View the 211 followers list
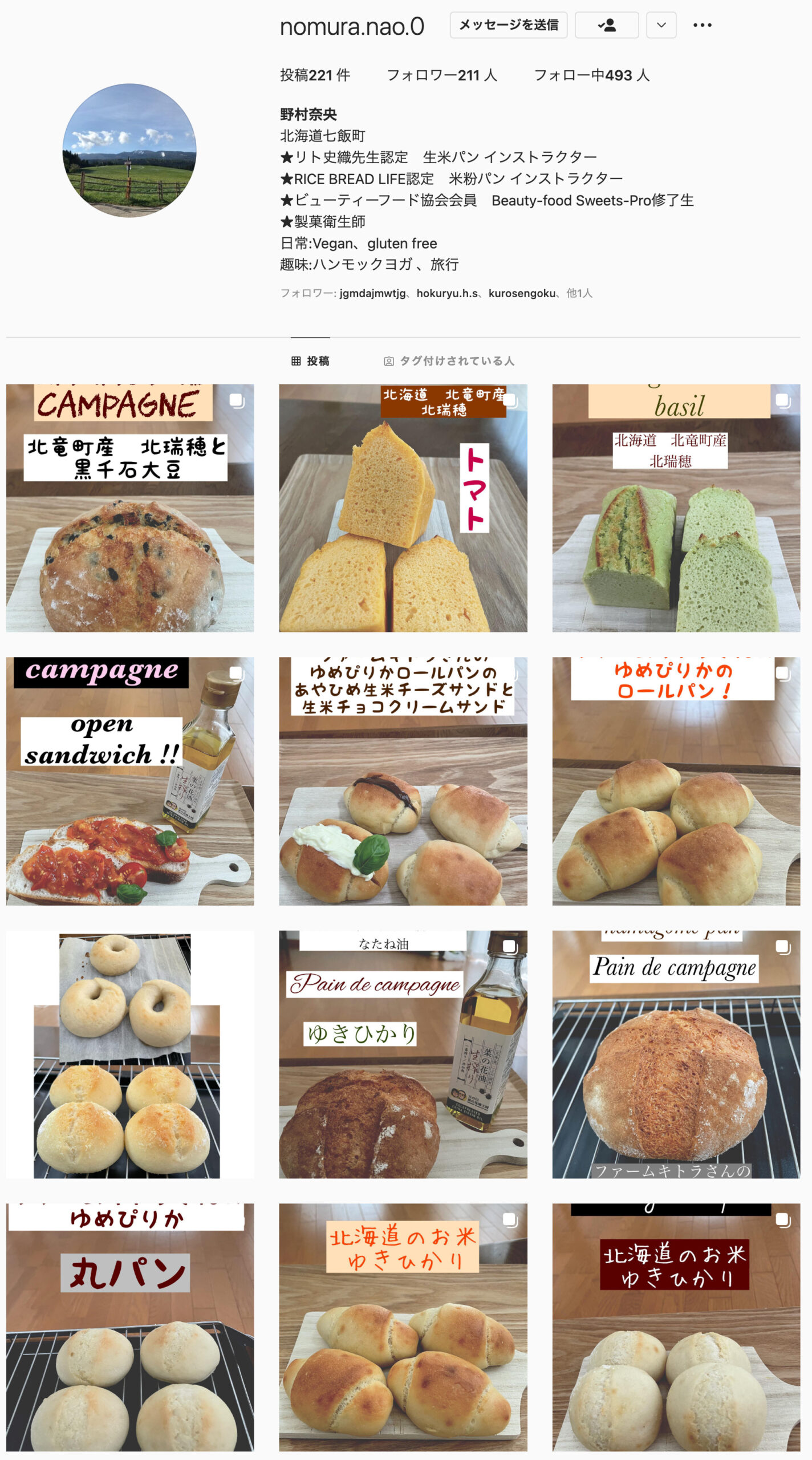This screenshot has width=812, height=1460. [441, 75]
